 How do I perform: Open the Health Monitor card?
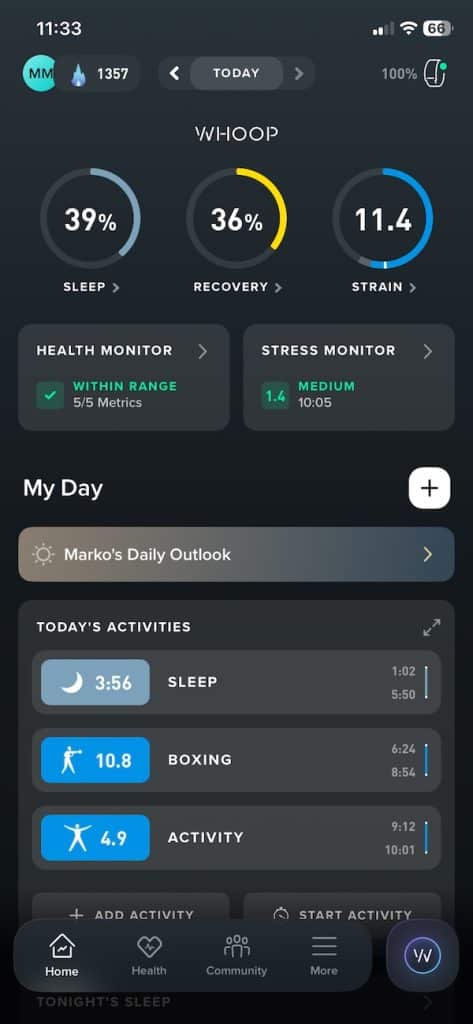coord(124,377)
